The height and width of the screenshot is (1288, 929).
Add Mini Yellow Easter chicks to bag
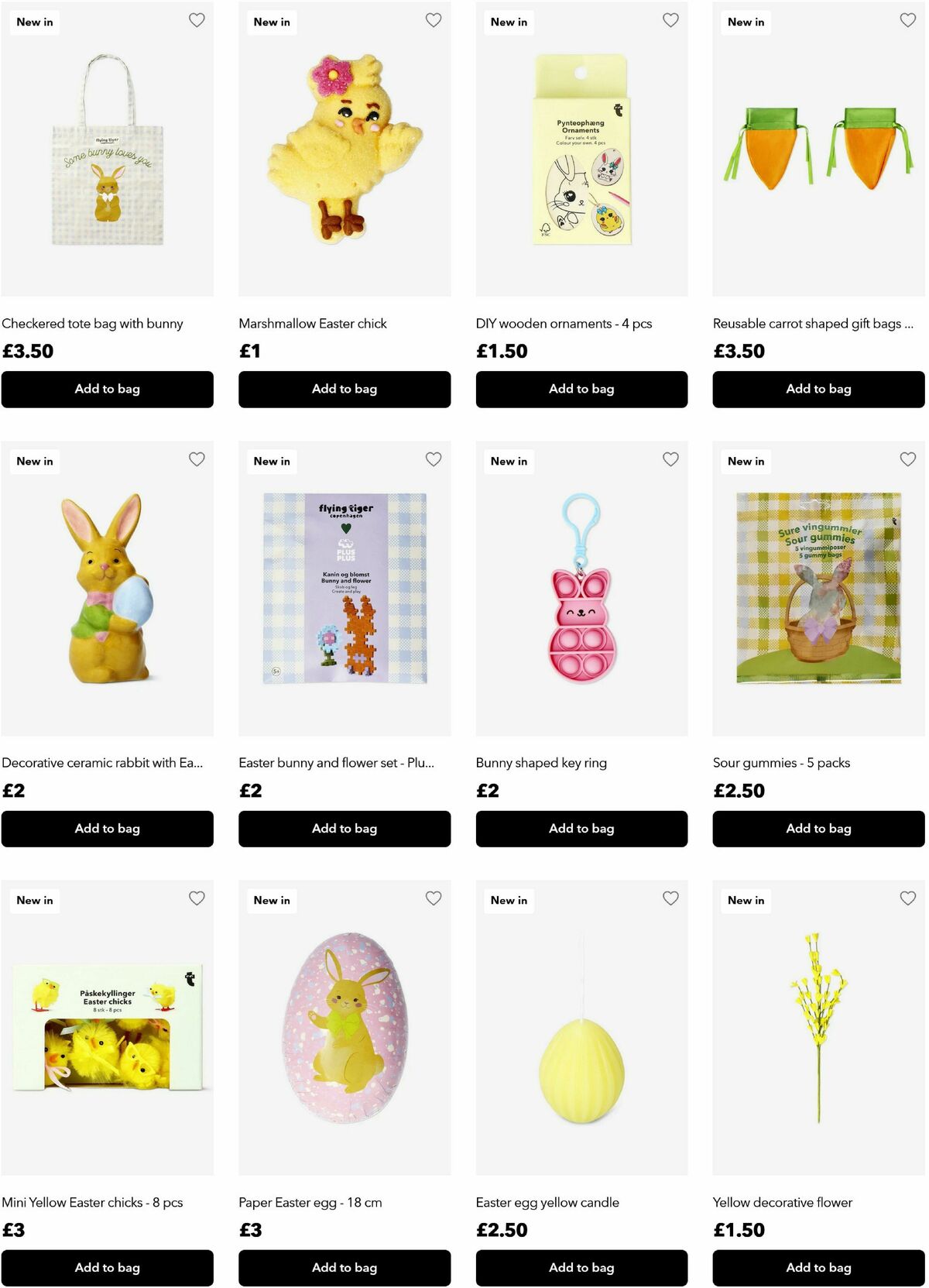[x=107, y=1267]
